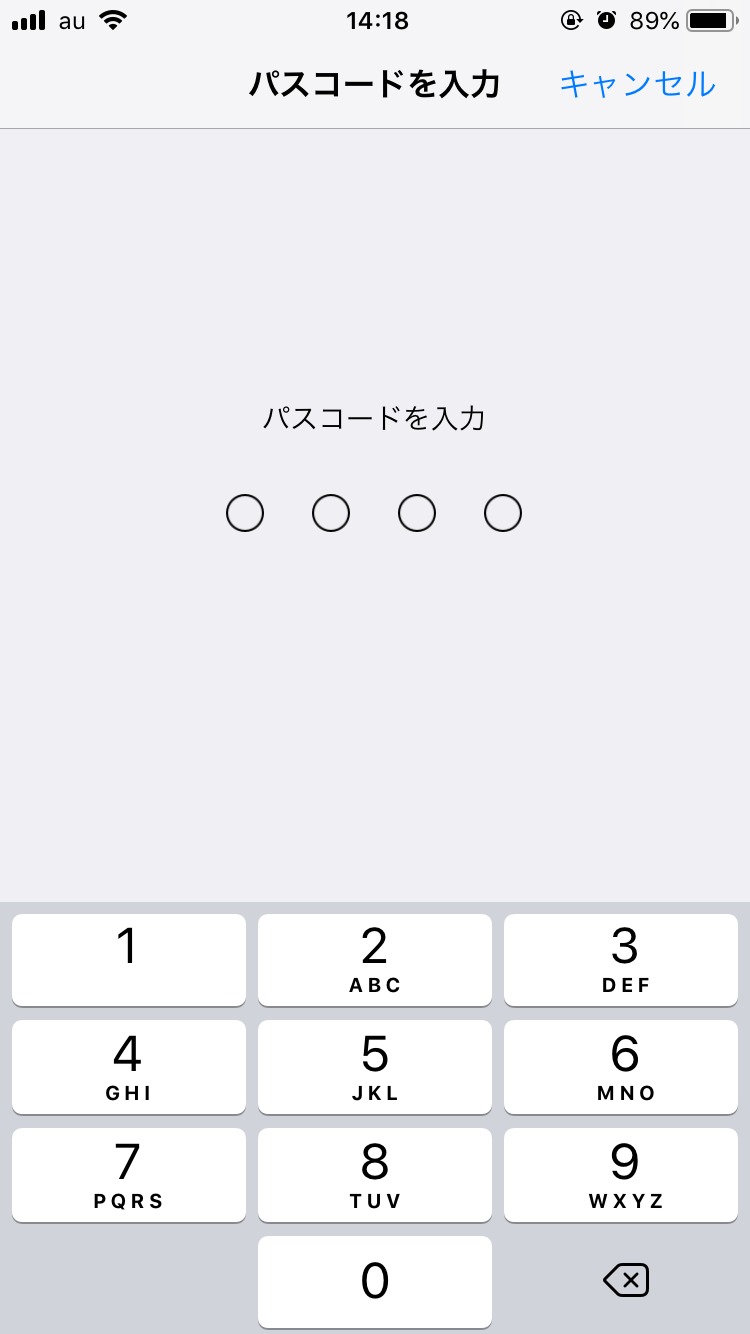Tap the alarm clock icon in status bar
The image size is (750, 1334).
[x=604, y=19]
